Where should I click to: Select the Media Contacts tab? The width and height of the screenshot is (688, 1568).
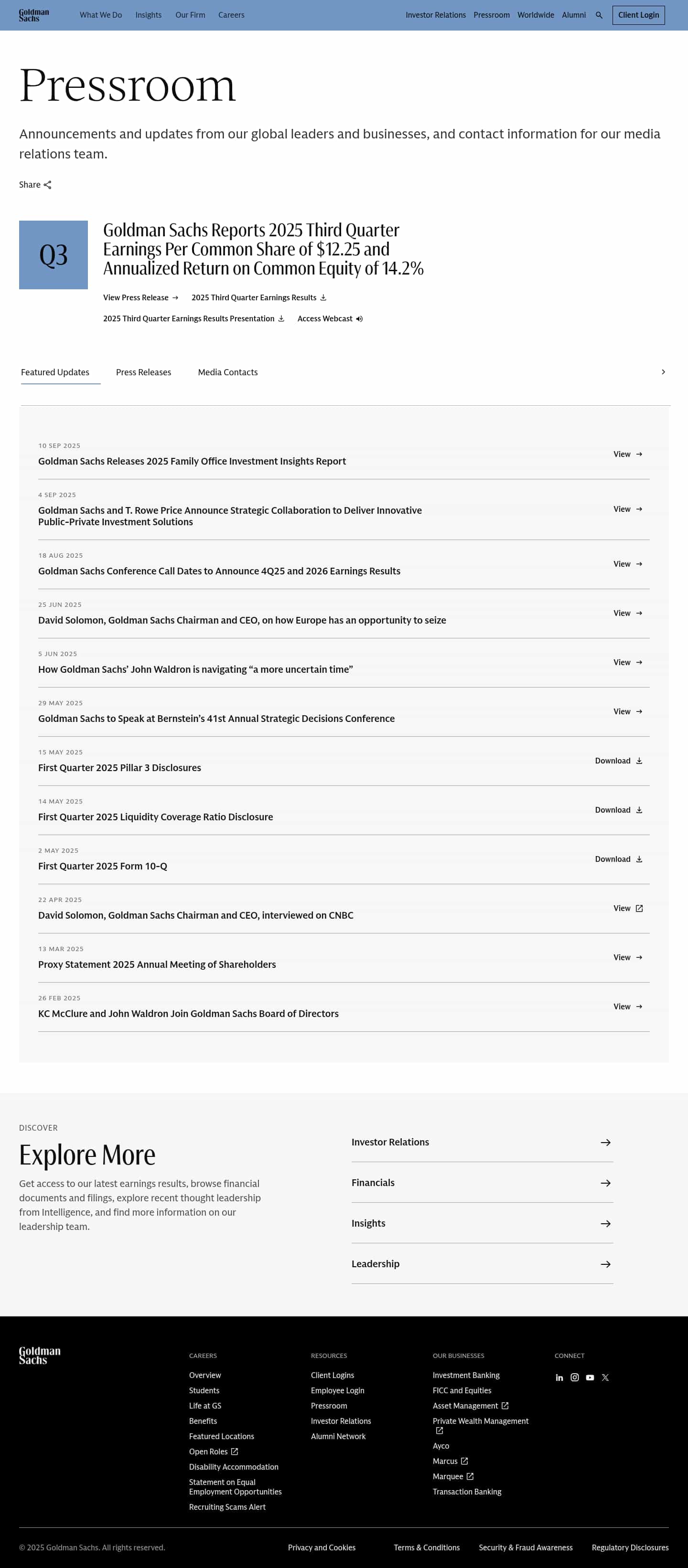(228, 372)
